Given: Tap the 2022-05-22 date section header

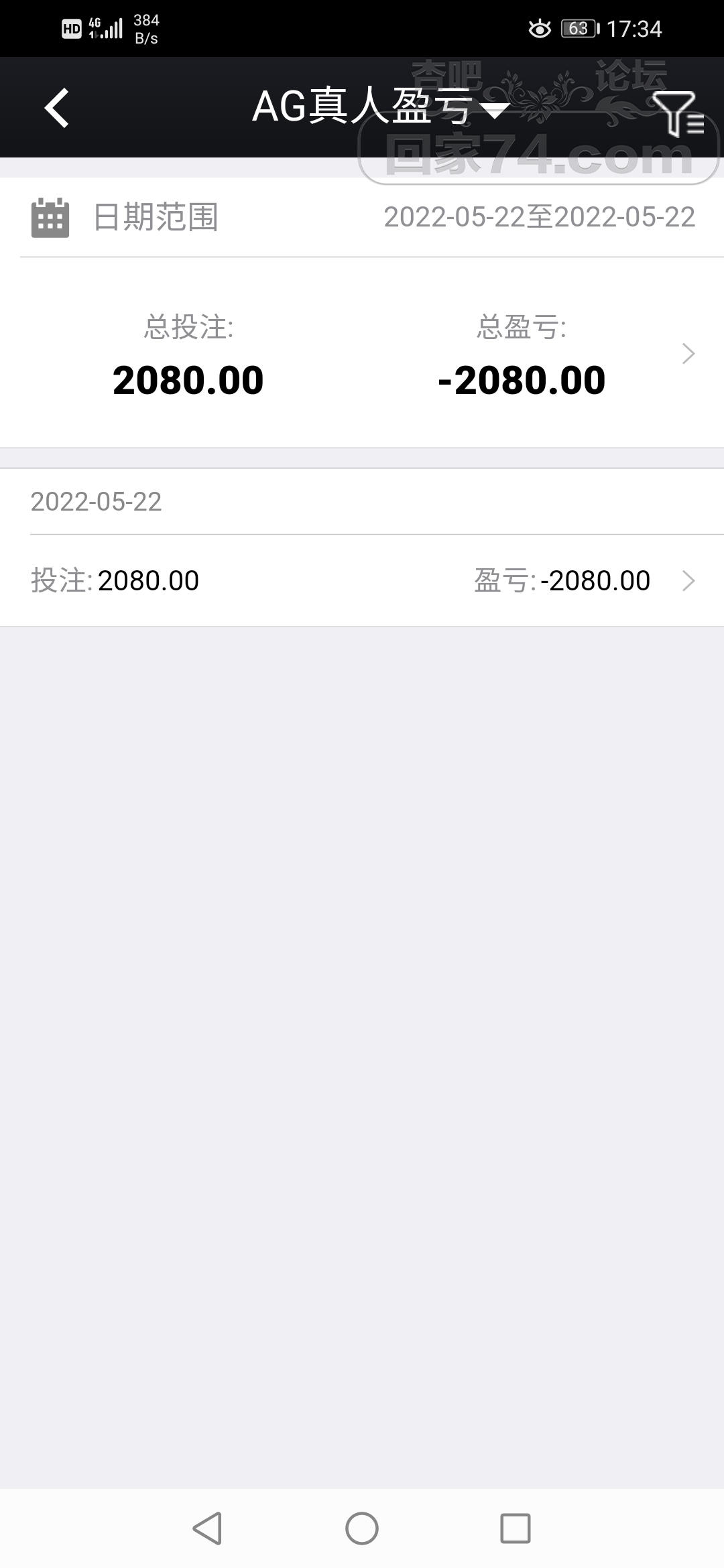Looking at the screenshot, I should coord(96,503).
